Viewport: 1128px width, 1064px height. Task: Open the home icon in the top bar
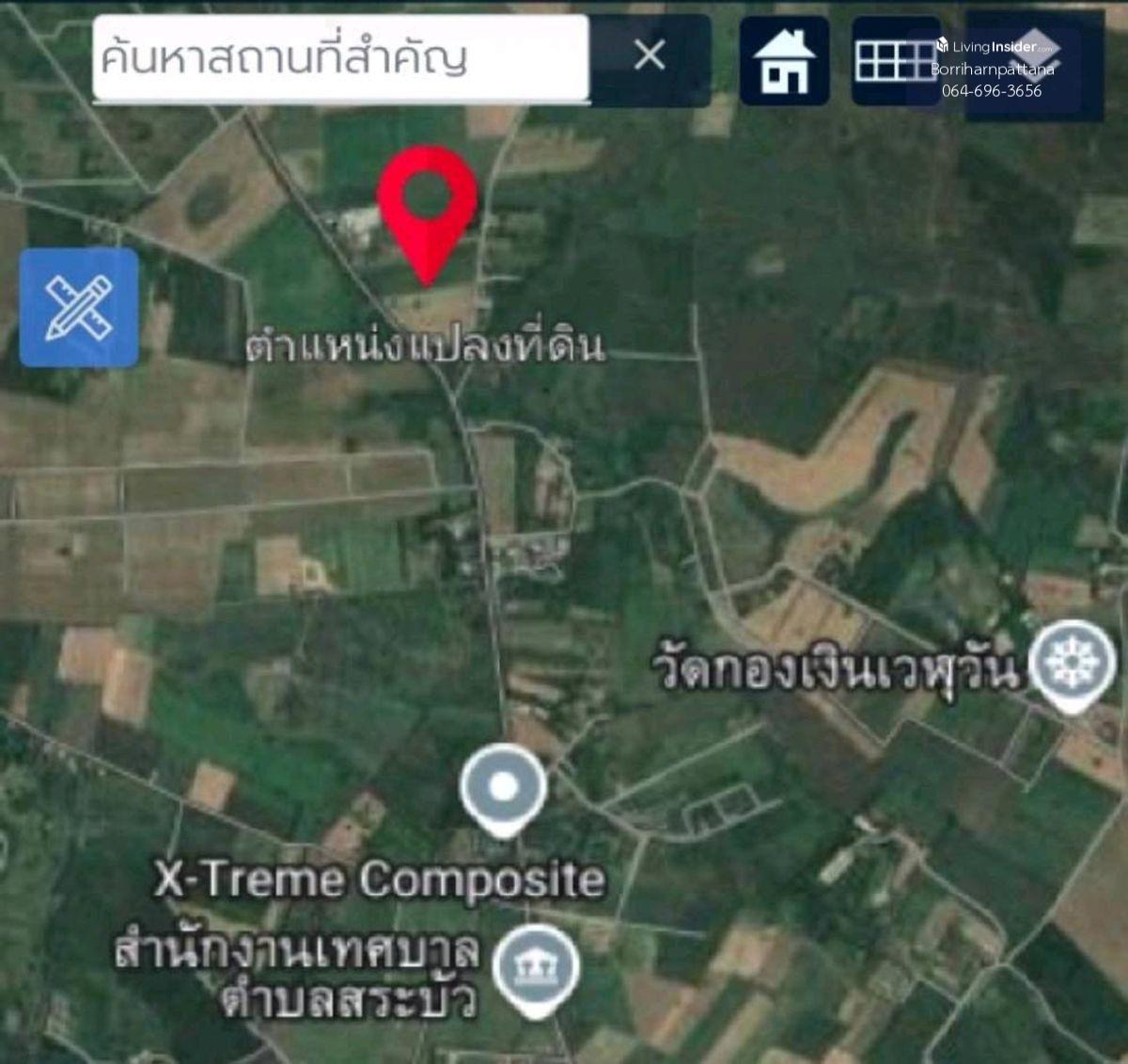(x=784, y=61)
